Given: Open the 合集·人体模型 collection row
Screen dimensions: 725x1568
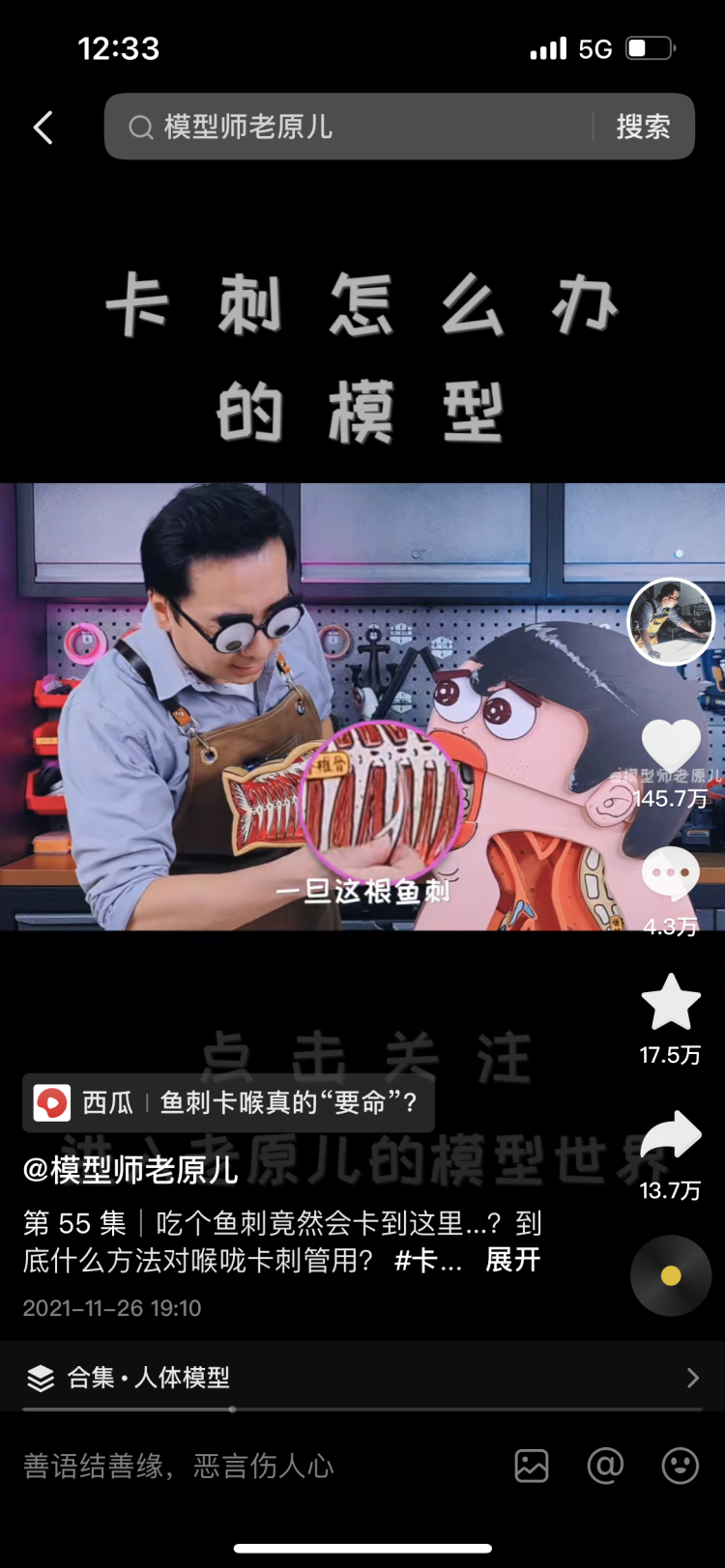Looking at the screenshot, I should click(362, 1378).
